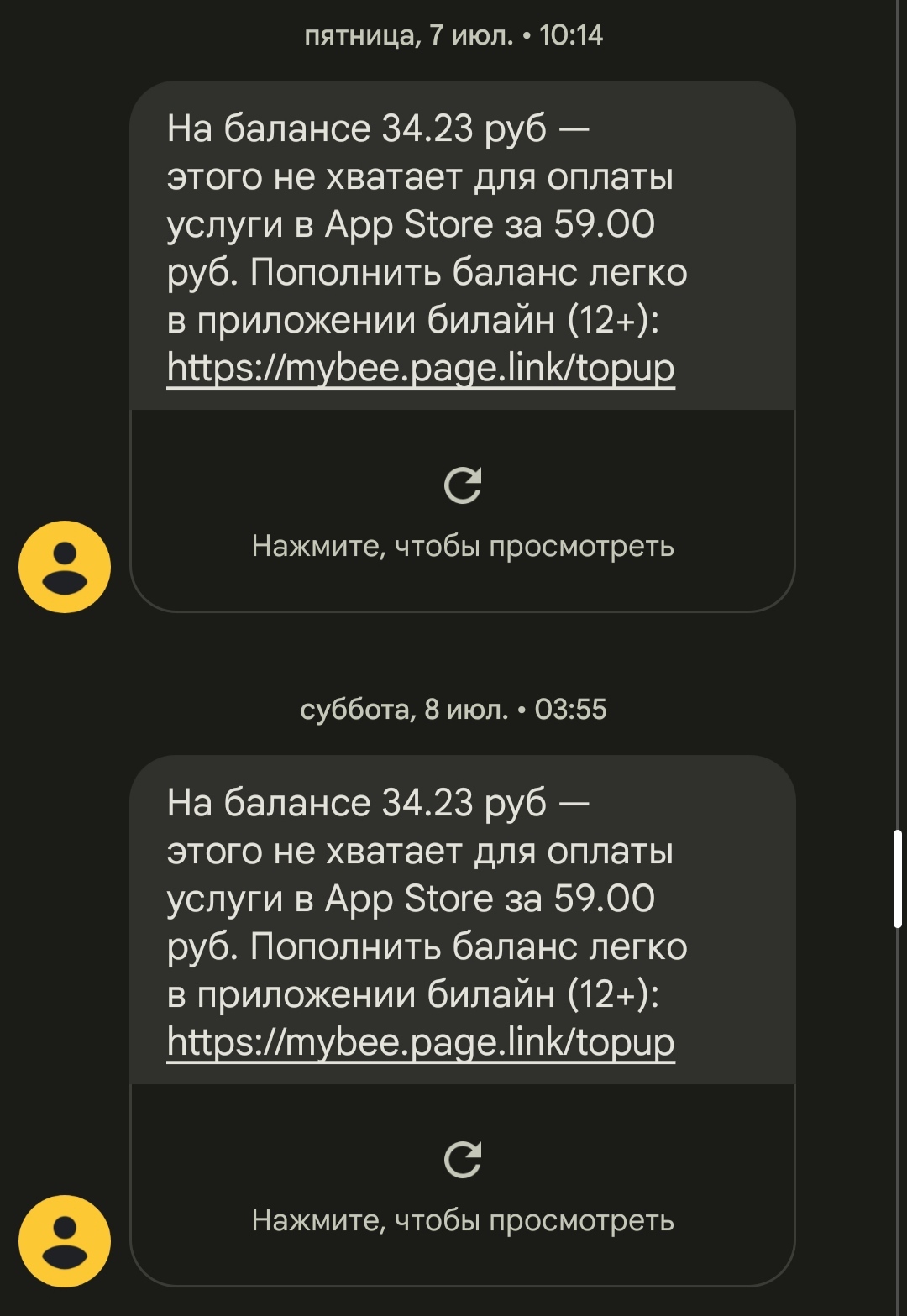Image resolution: width=907 pixels, height=1316 pixels.
Task: Follow the mybee topup link in Saturday's message
Action: coord(421,1043)
